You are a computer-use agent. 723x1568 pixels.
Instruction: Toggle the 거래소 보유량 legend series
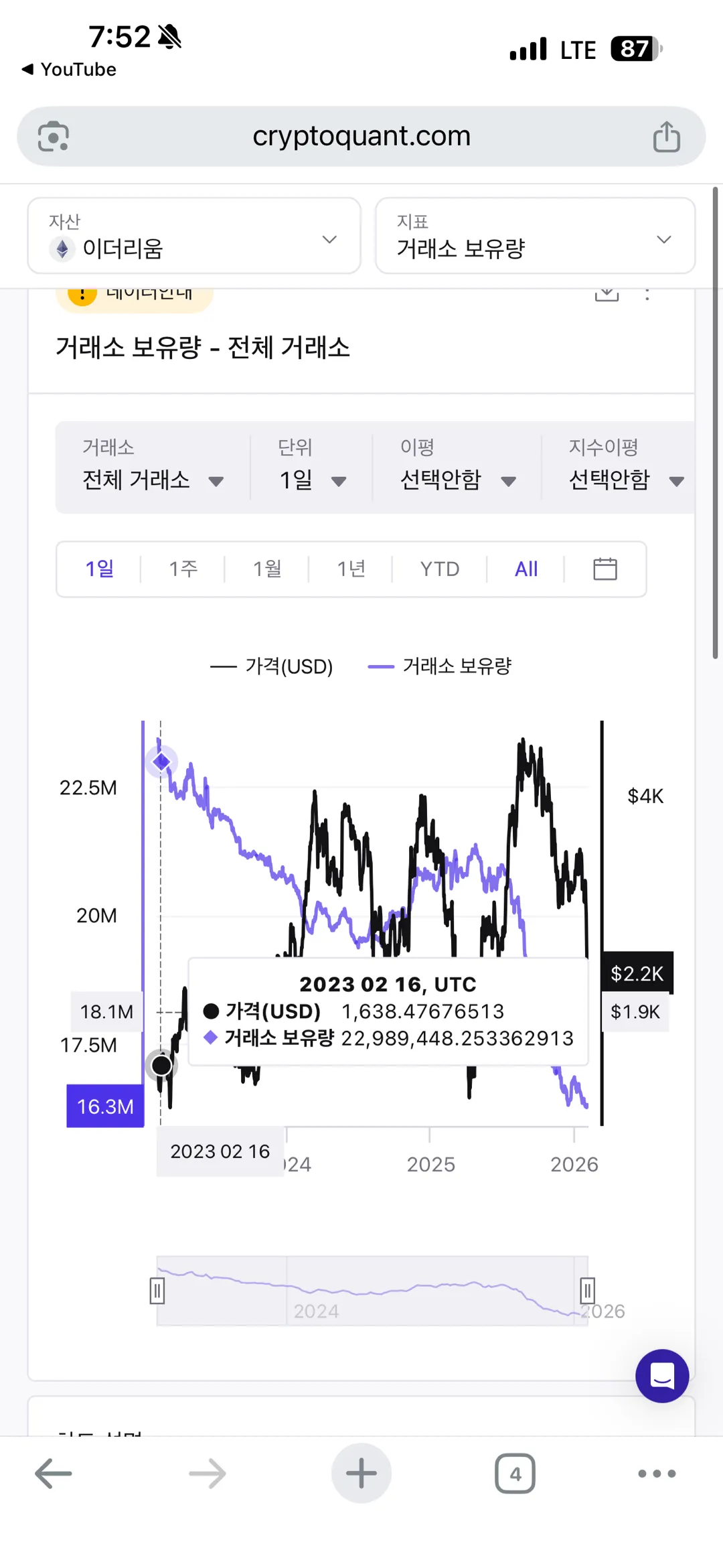coord(440,666)
